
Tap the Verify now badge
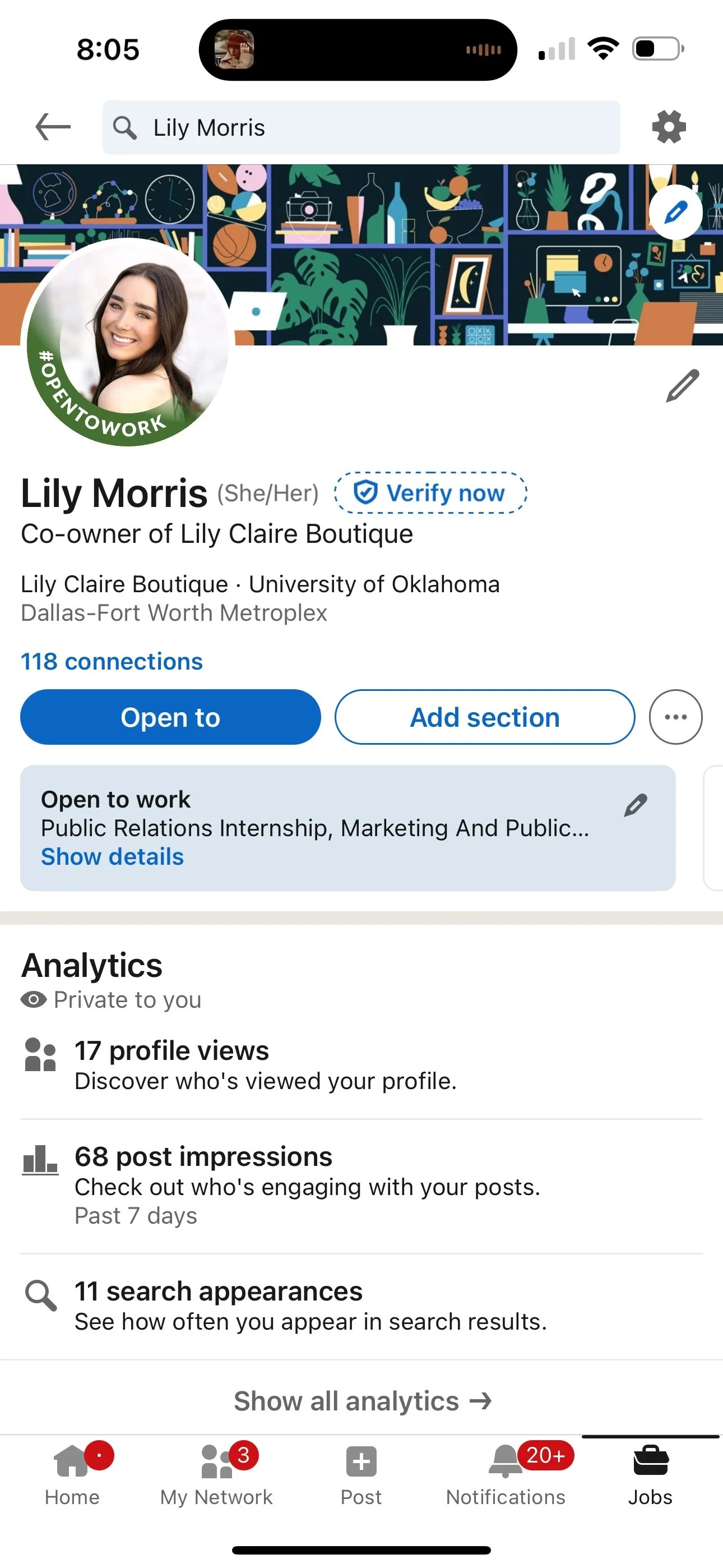point(430,492)
